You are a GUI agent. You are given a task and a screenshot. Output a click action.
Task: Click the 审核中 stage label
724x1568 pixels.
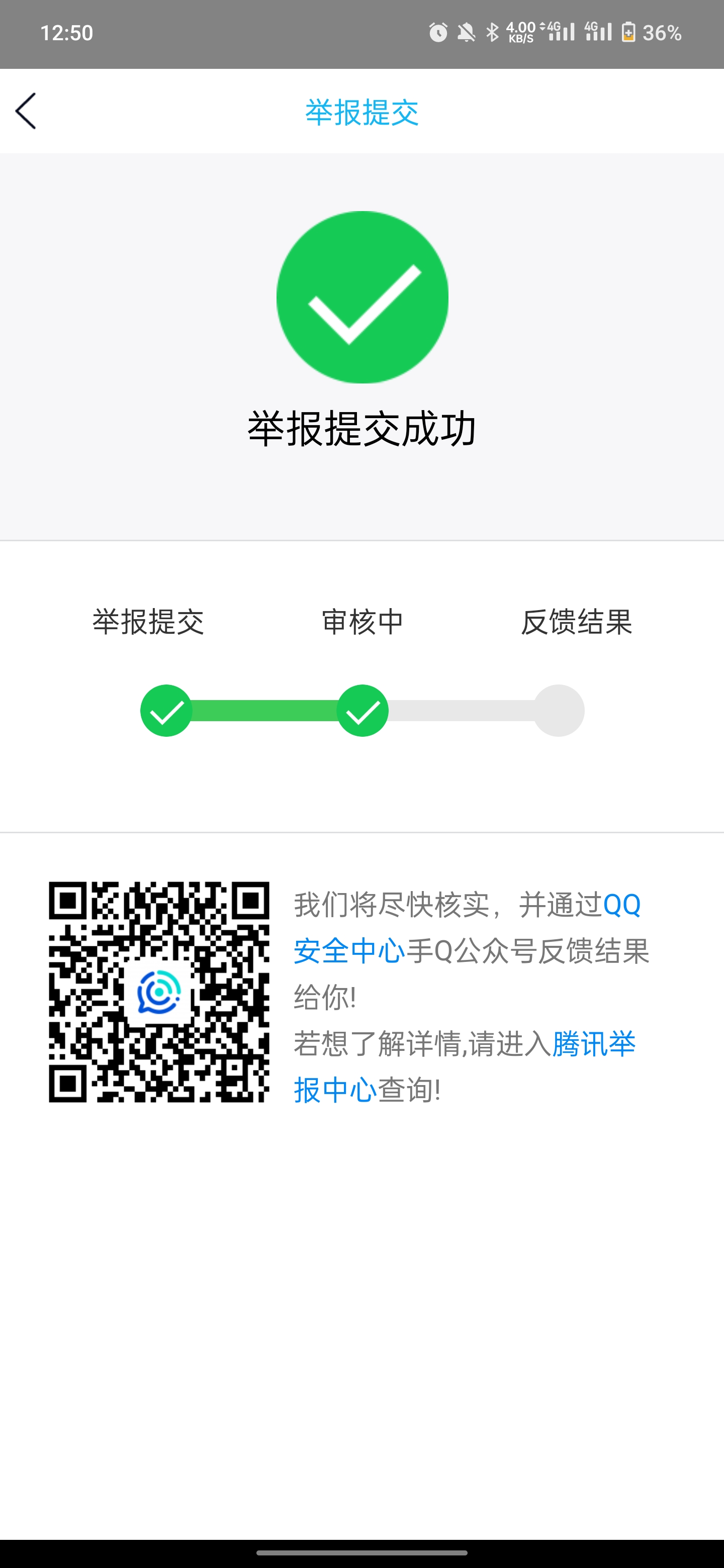[363, 622]
